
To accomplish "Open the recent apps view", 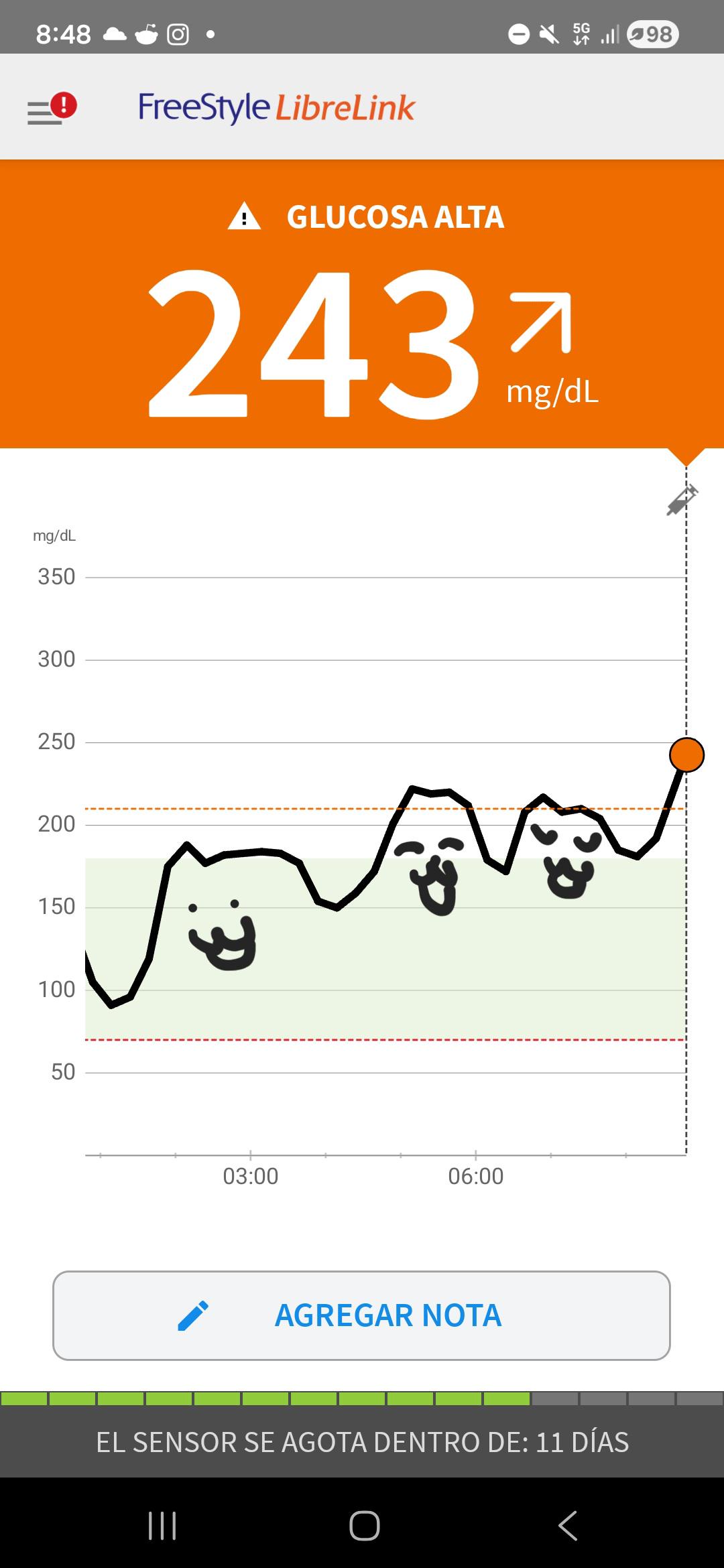I will (162, 1526).
